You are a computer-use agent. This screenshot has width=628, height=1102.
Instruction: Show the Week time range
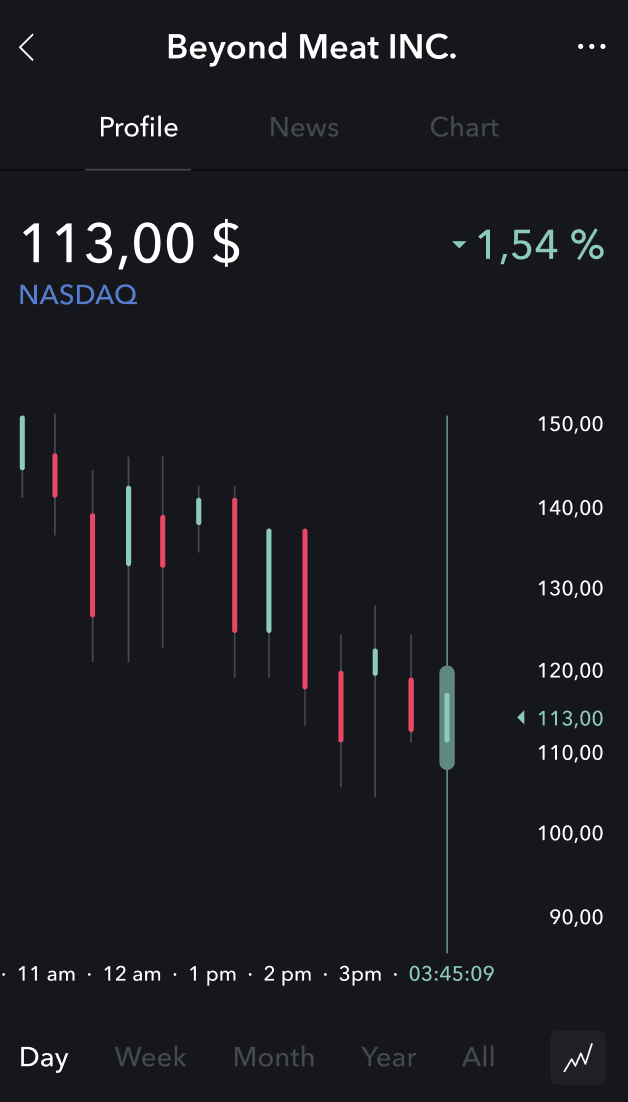(150, 1057)
